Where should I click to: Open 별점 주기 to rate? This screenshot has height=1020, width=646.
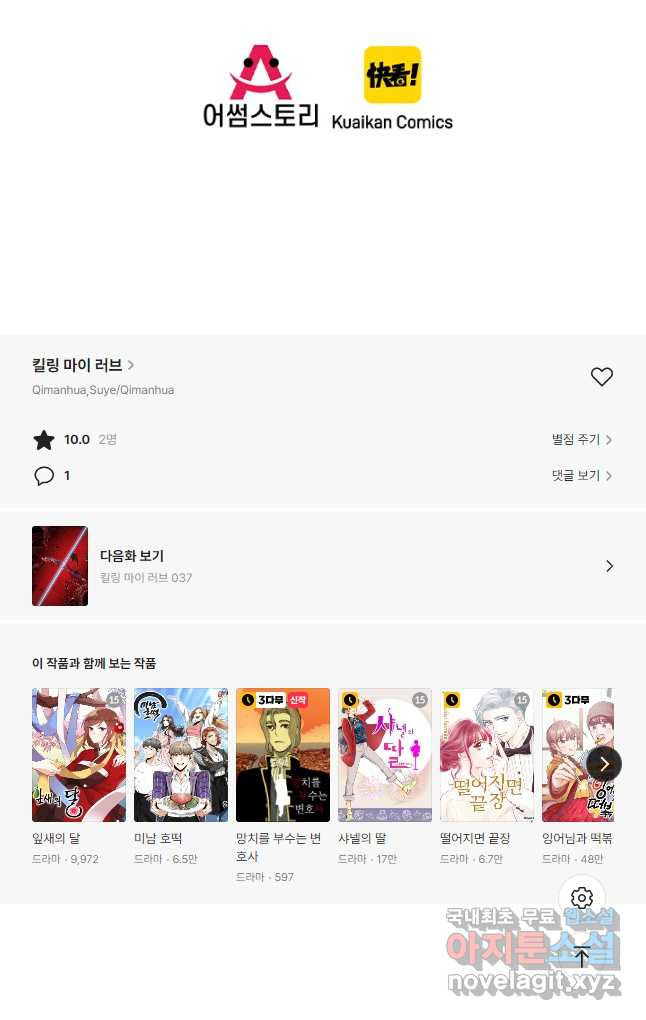tap(581, 439)
